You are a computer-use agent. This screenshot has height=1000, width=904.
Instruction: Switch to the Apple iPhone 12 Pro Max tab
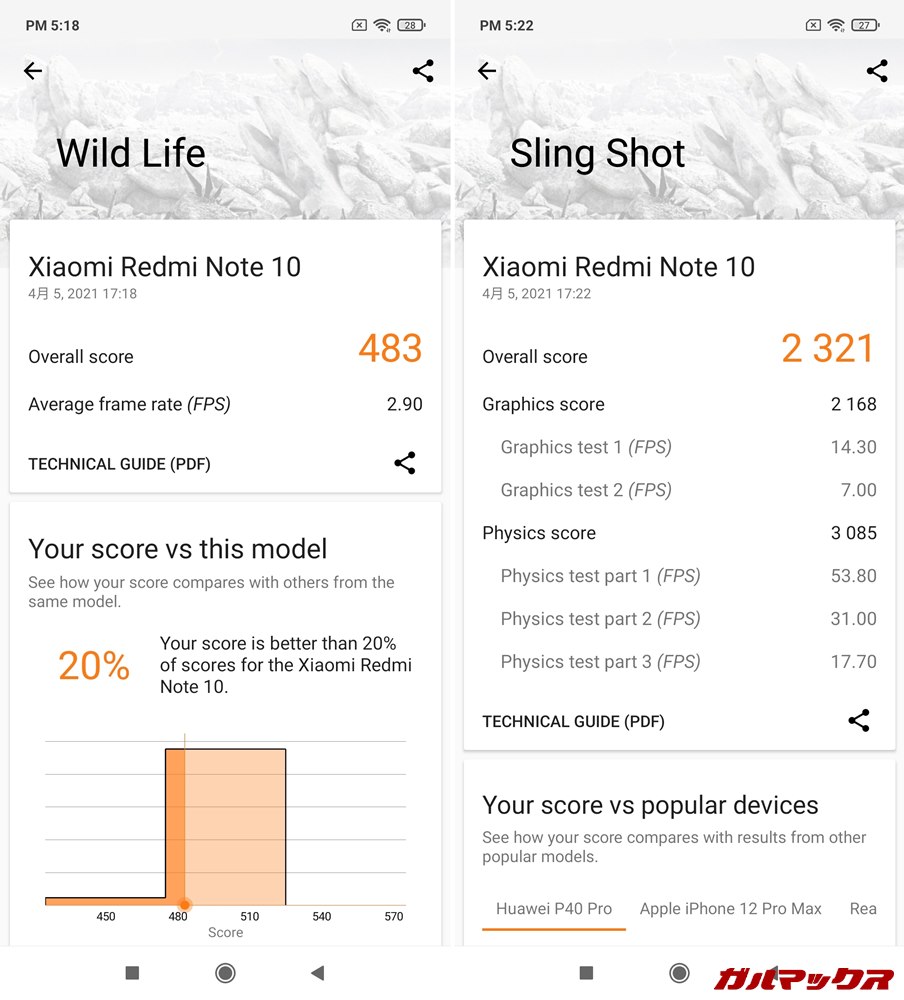click(730, 909)
